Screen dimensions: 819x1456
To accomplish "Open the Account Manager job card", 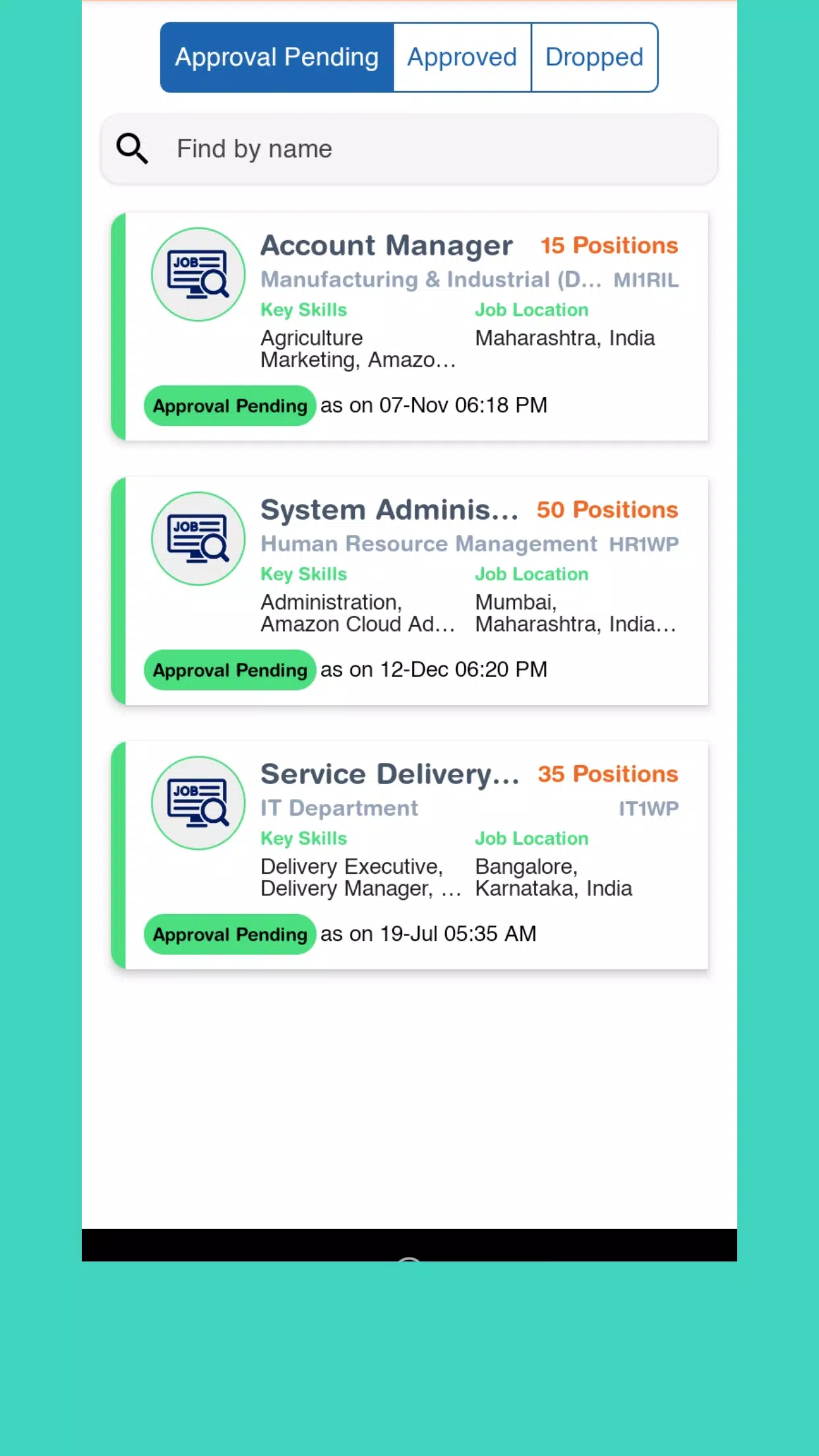I will [409, 323].
